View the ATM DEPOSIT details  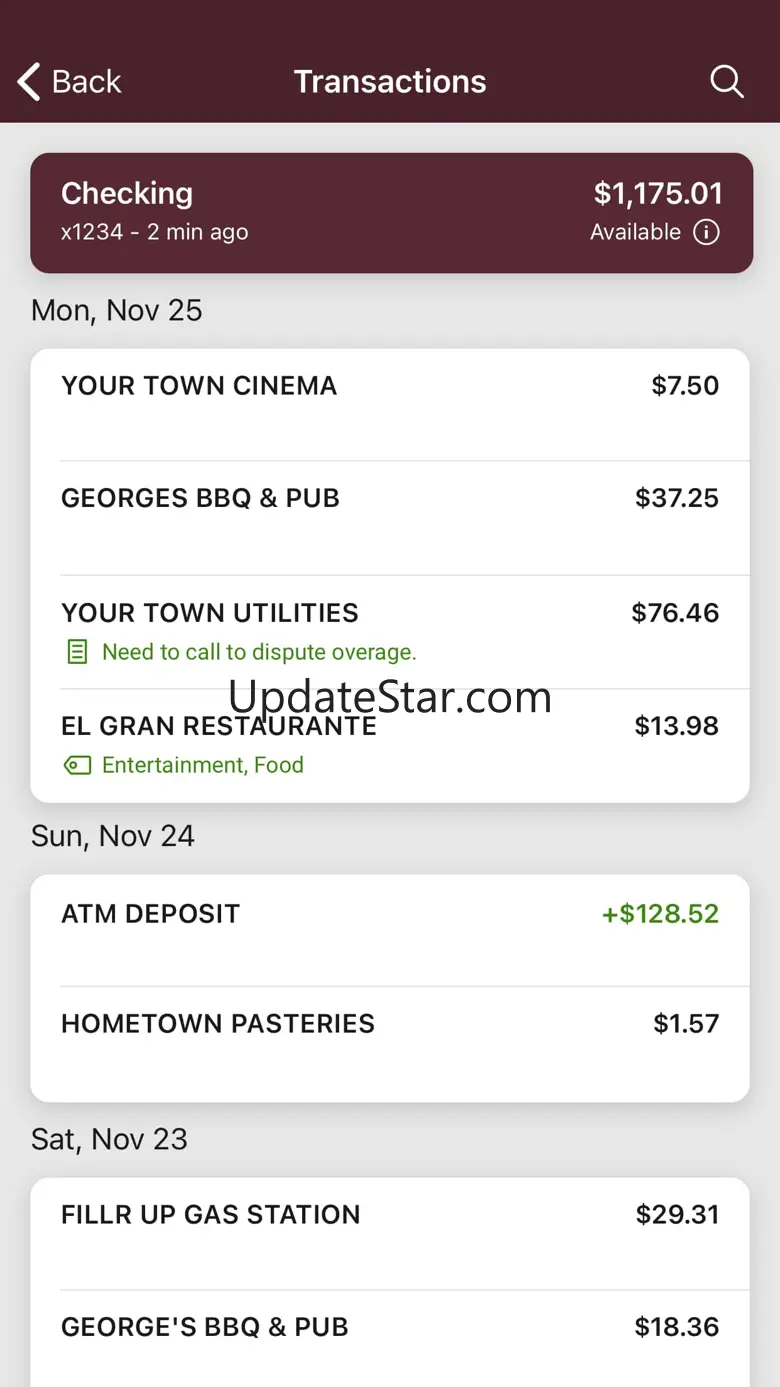pyautogui.click(x=389, y=931)
